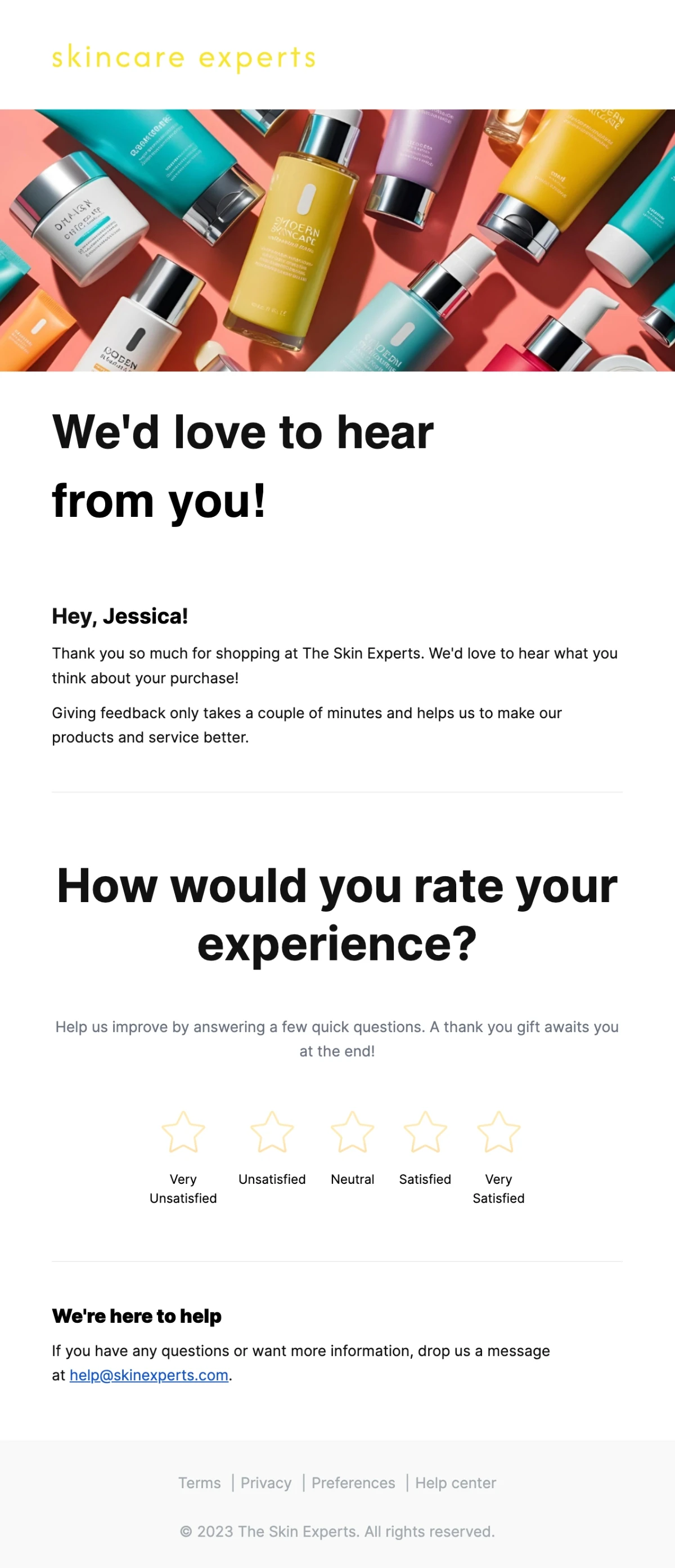The image size is (675, 1568).
Task: Visit the Help center link
Action: 455,1483
